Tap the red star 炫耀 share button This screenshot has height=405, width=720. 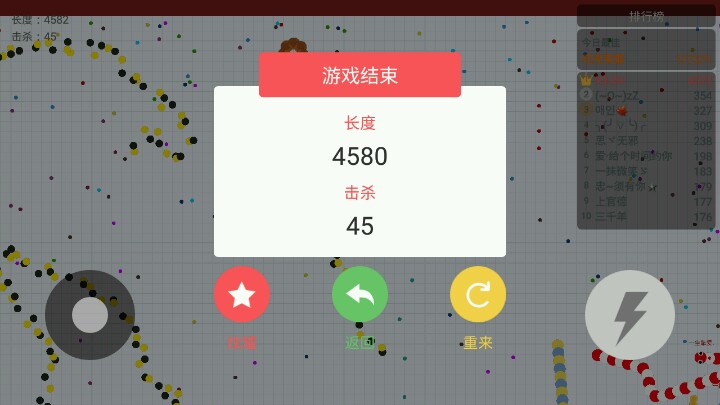[242, 294]
